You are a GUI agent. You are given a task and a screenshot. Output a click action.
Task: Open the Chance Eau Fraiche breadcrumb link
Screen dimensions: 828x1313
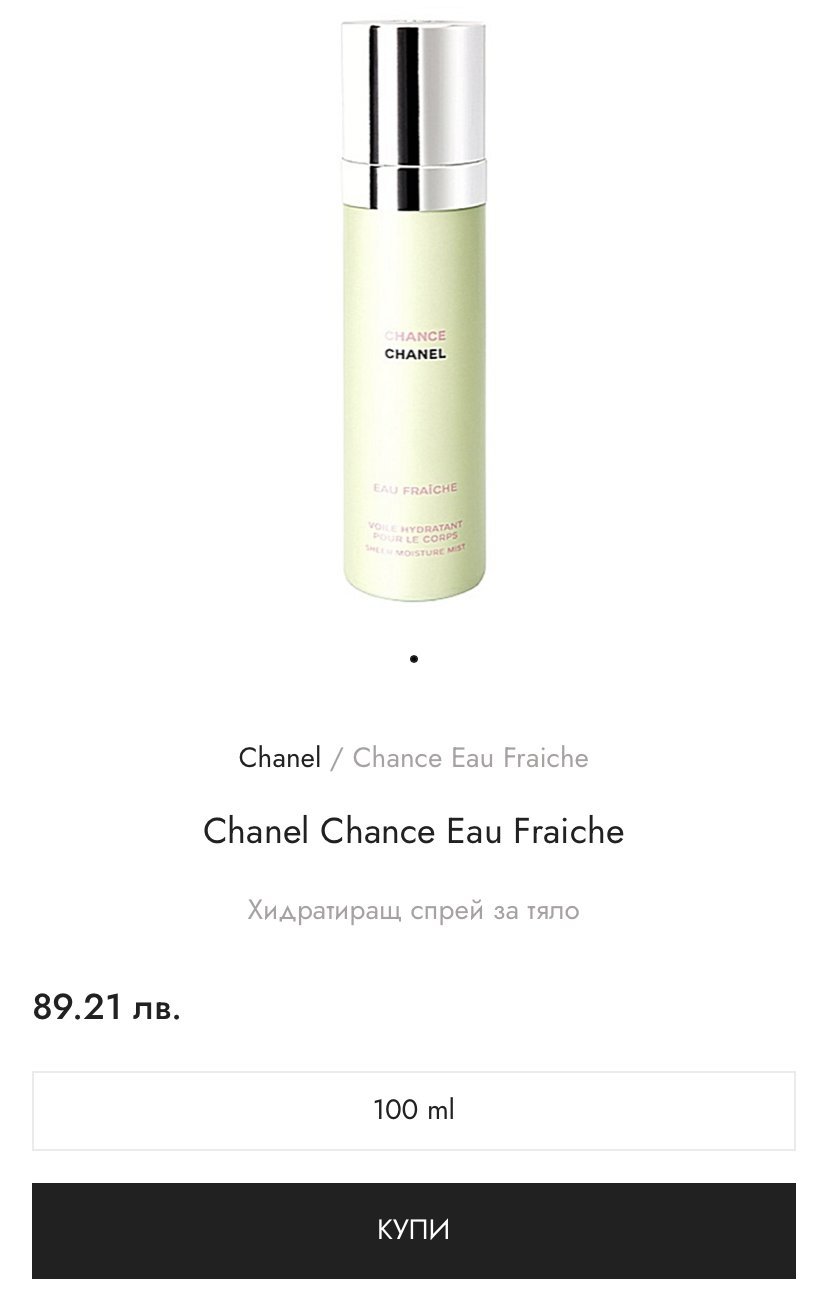pyautogui.click(x=470, y=758)
